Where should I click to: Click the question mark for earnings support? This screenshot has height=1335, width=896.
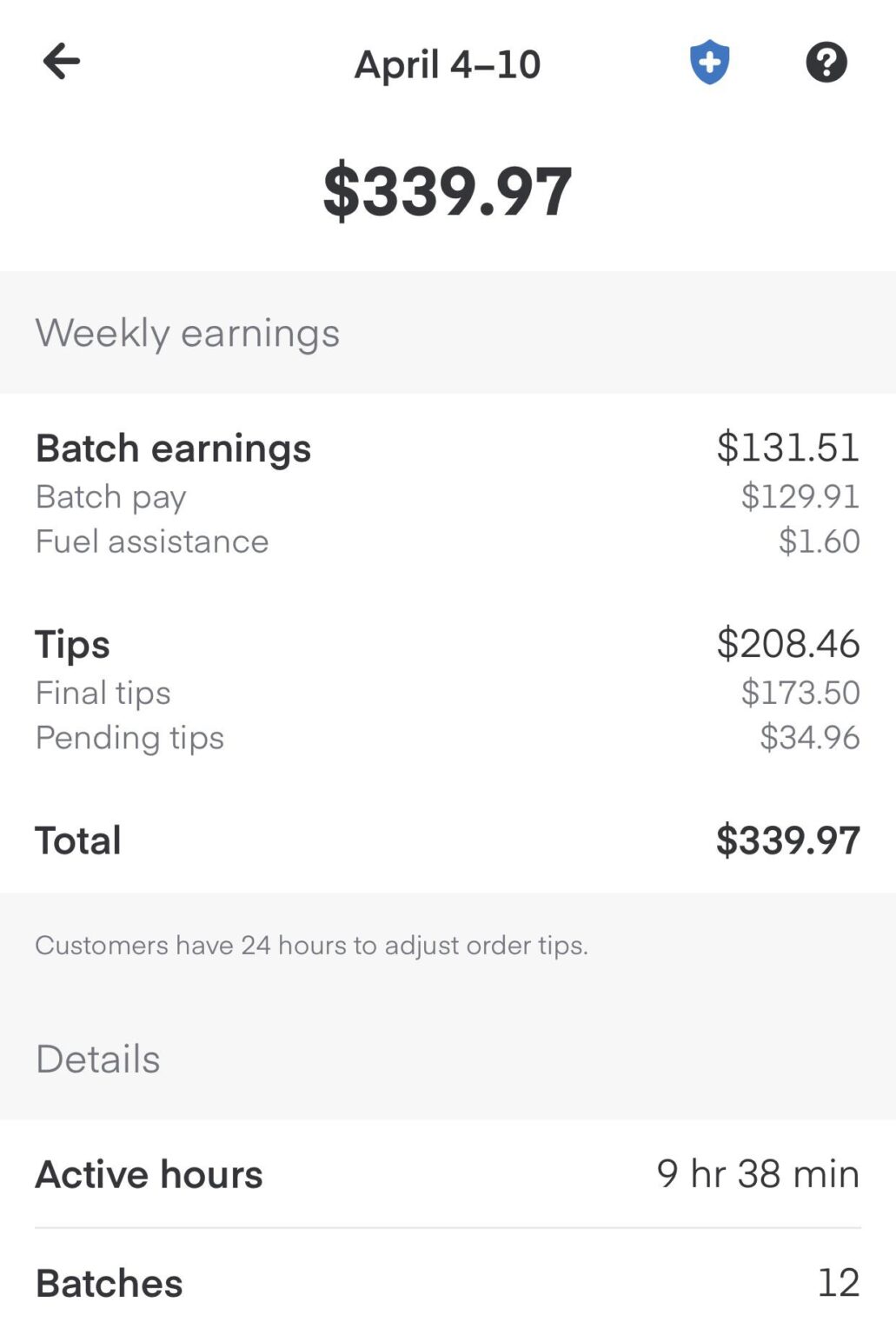[x=826, y=62]
